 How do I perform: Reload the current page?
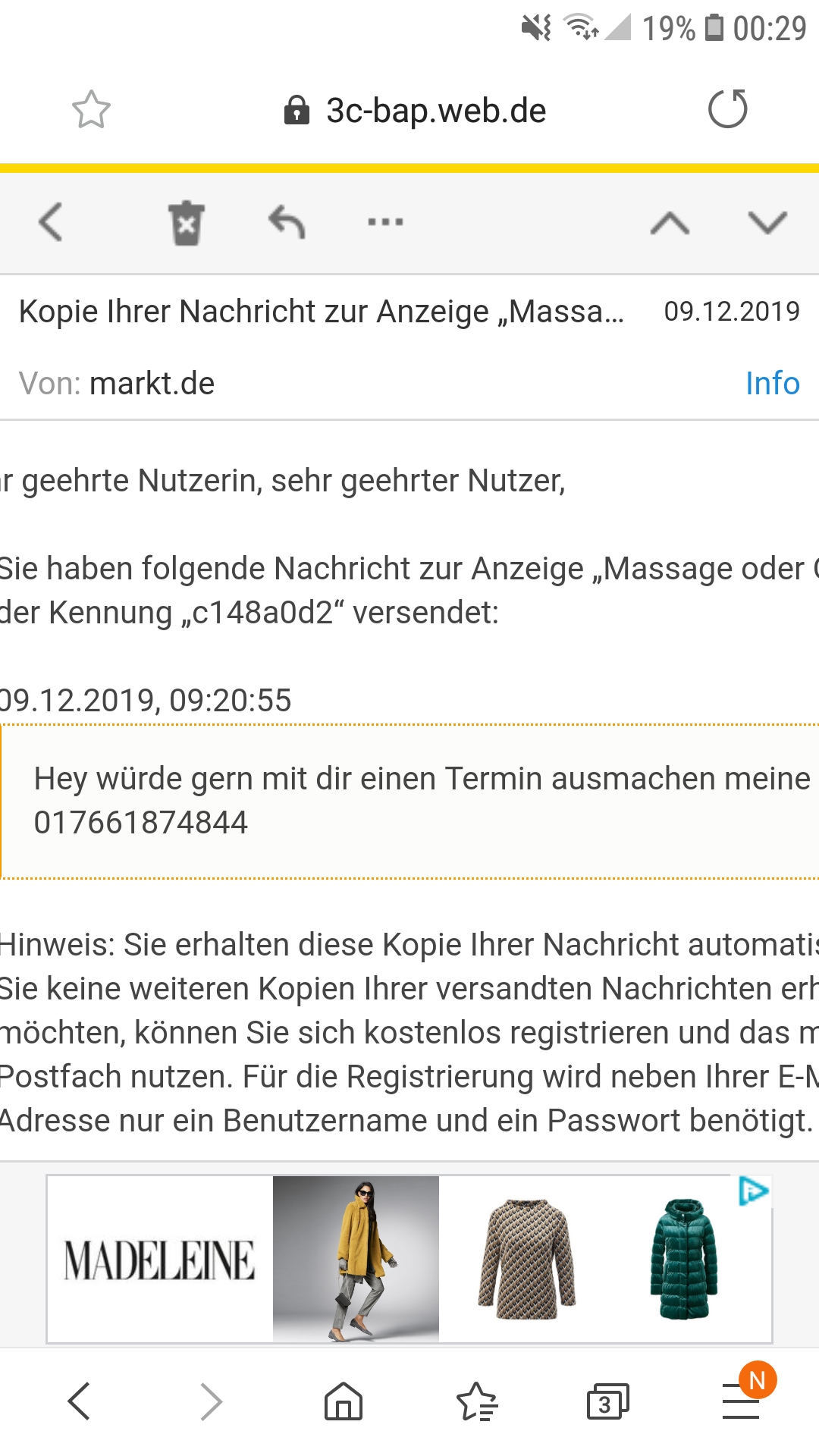click(727, 109)
